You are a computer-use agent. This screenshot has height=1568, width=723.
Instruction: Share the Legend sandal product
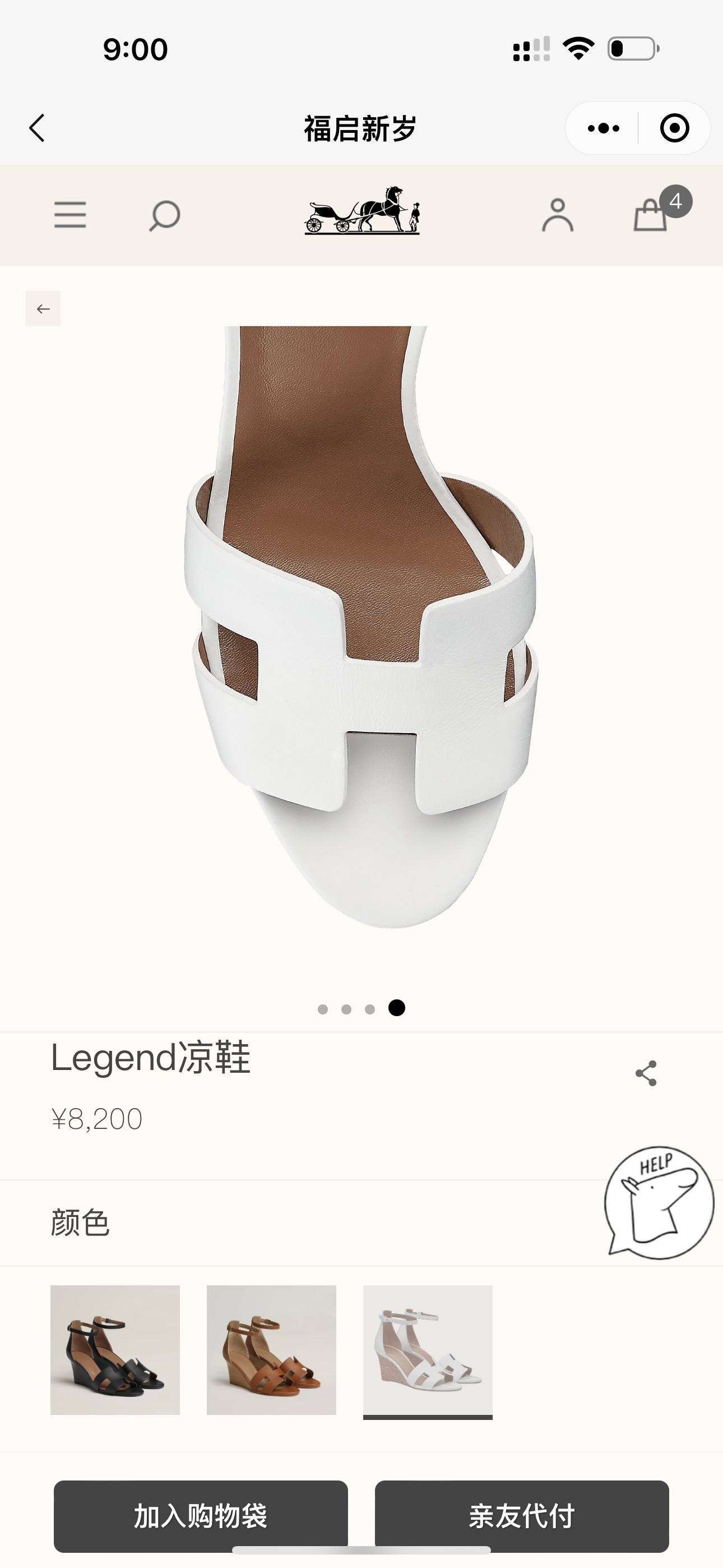point(646,1073)
